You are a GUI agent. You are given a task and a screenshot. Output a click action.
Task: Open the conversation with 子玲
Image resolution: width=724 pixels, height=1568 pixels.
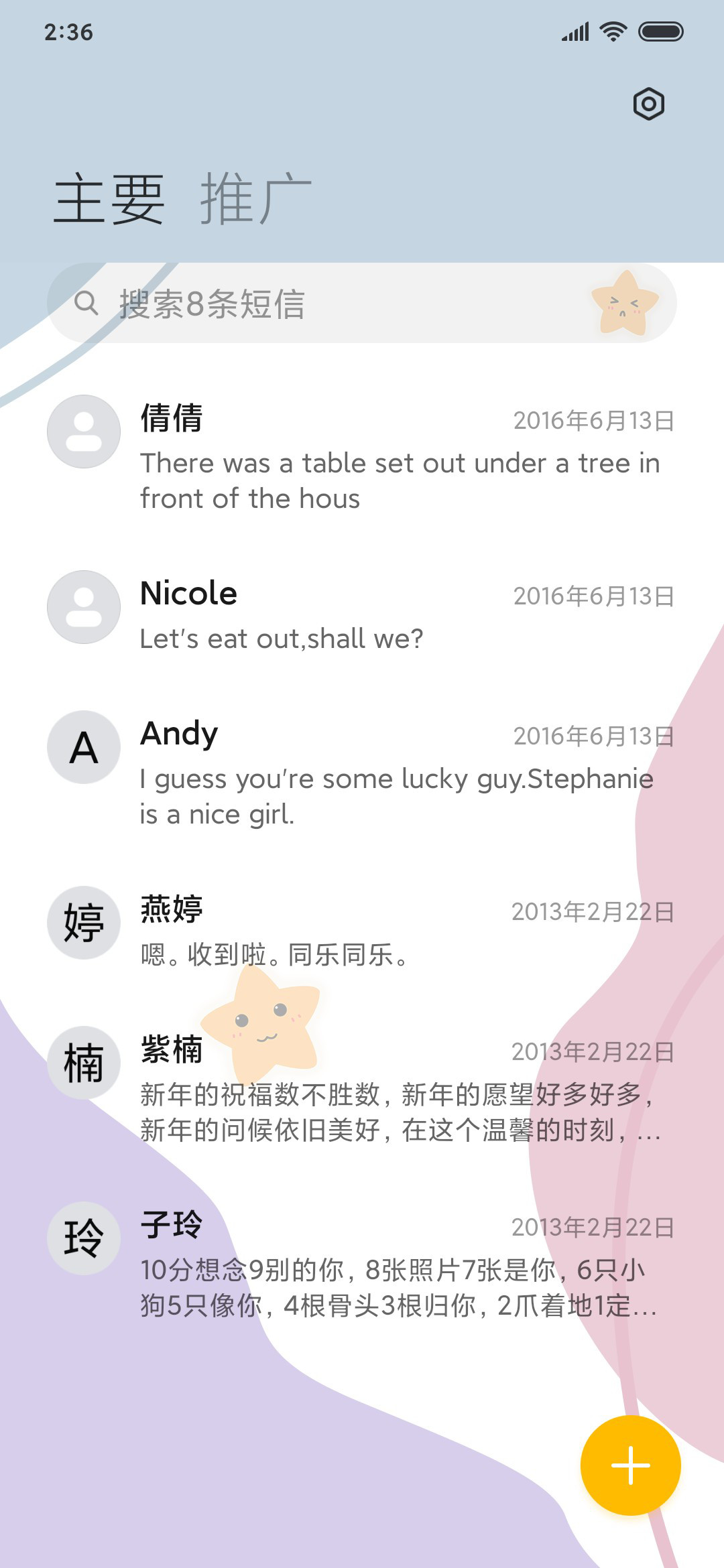pyautogui.click(x=362, y=1263)
